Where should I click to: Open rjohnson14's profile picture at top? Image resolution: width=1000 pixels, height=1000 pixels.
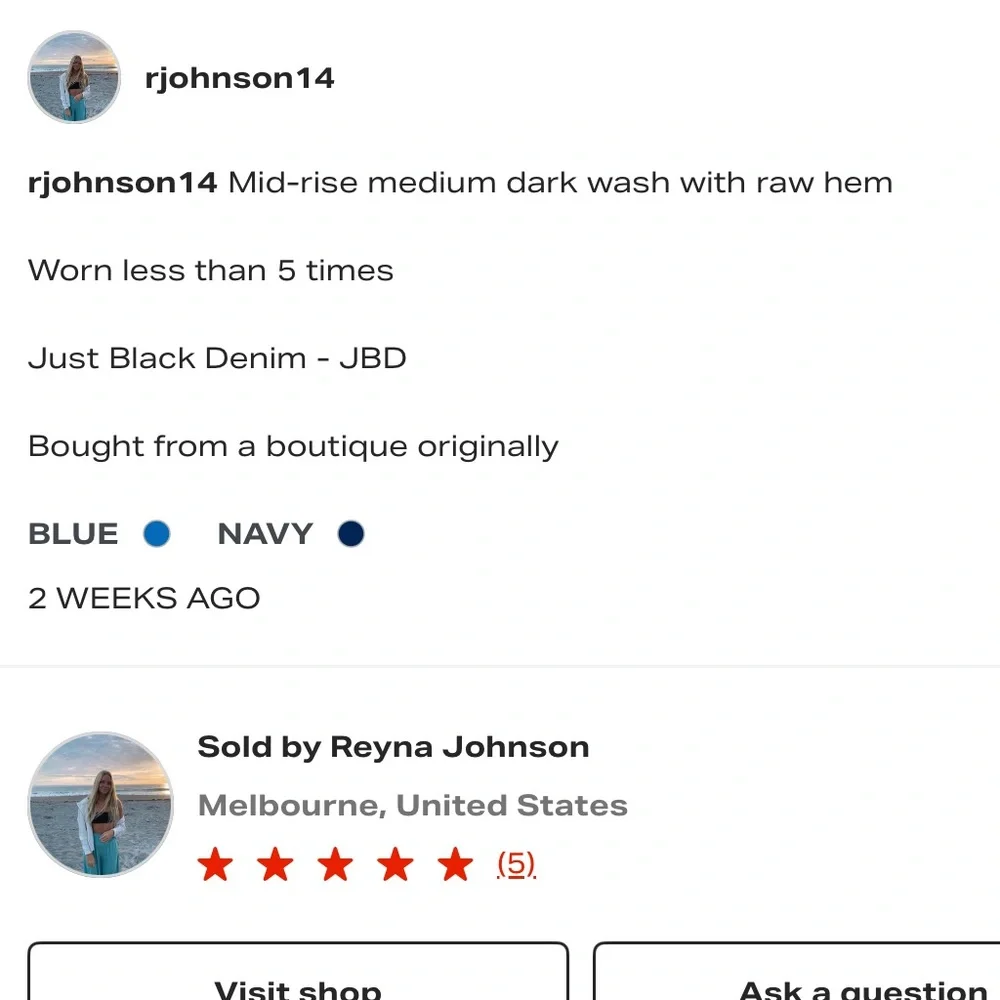pos(74,78)
